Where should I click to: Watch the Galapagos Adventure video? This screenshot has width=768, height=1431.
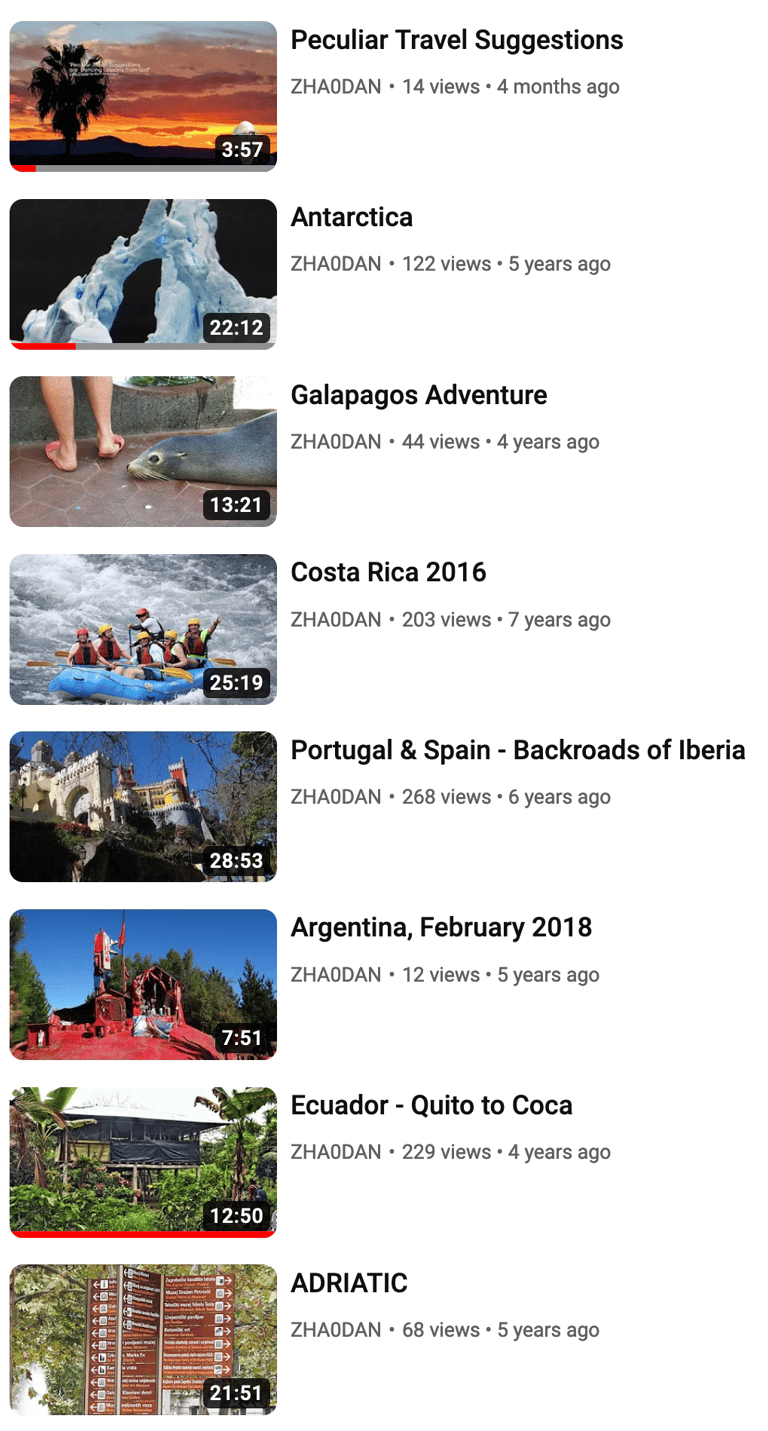coord(143,451)
